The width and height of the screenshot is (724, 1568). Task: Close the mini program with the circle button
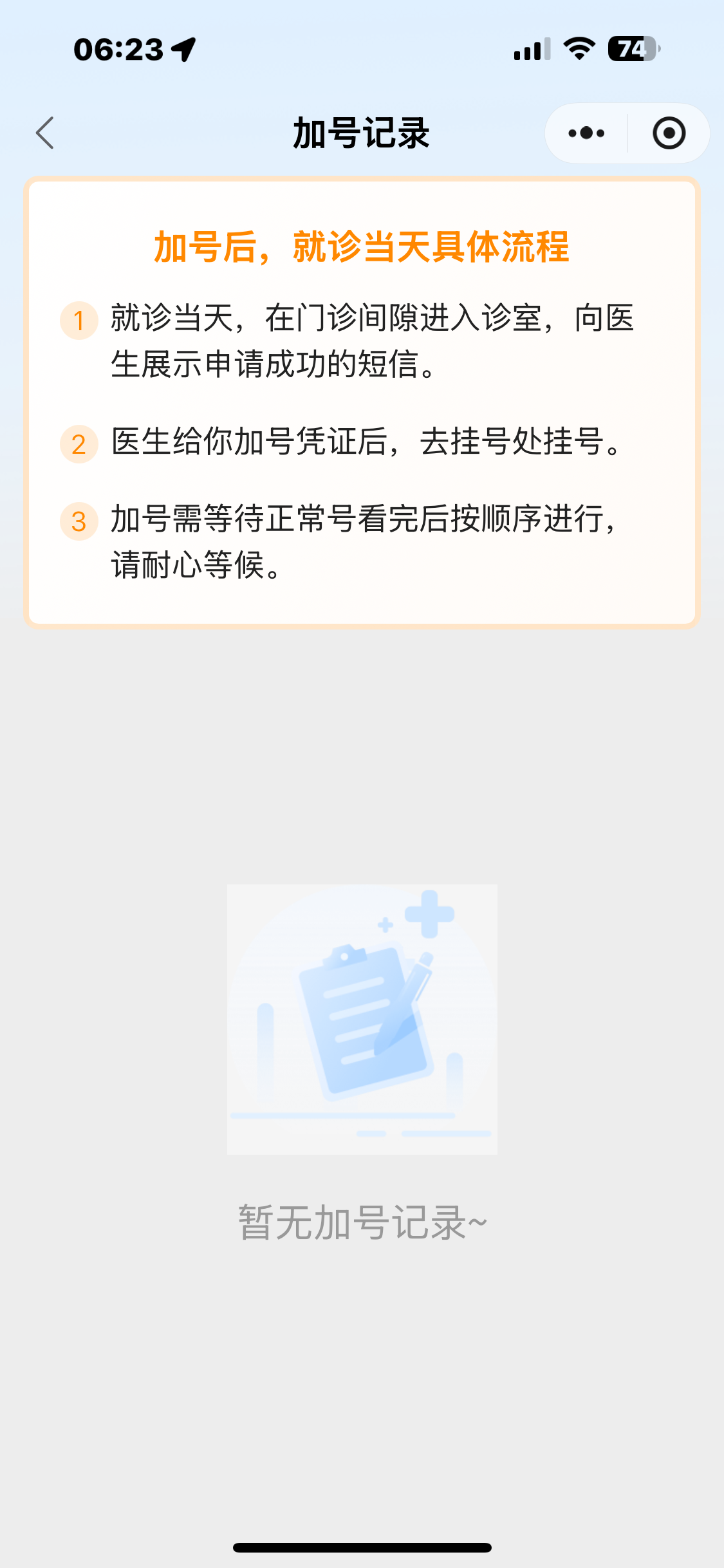tap(669, 133)
